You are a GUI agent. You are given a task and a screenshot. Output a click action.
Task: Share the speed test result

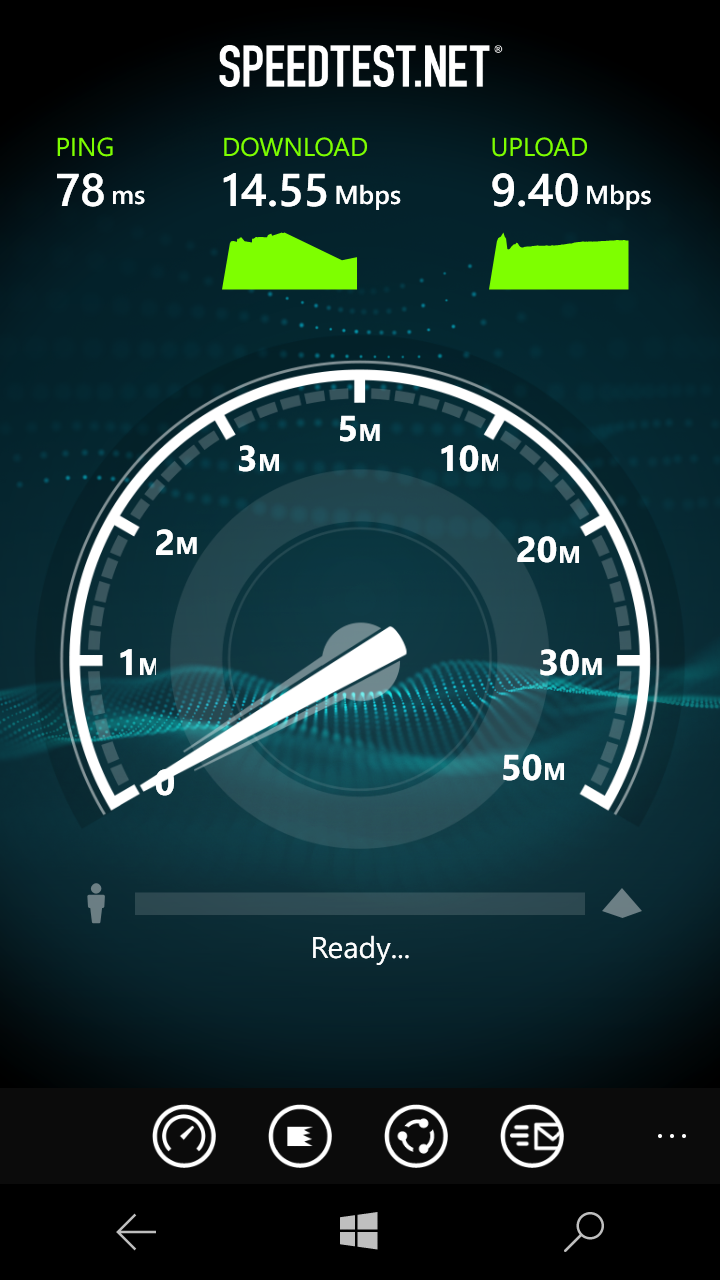[x=416, y=1136]
